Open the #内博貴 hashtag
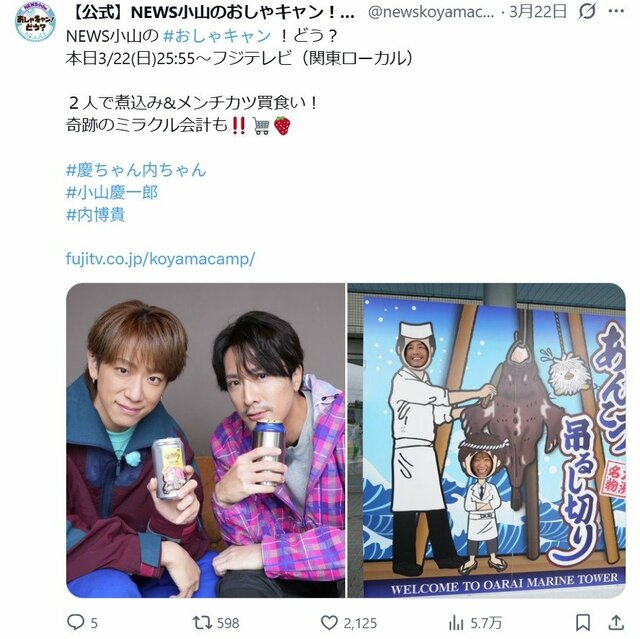Screen dimensions: 640x639 point(96,213)
